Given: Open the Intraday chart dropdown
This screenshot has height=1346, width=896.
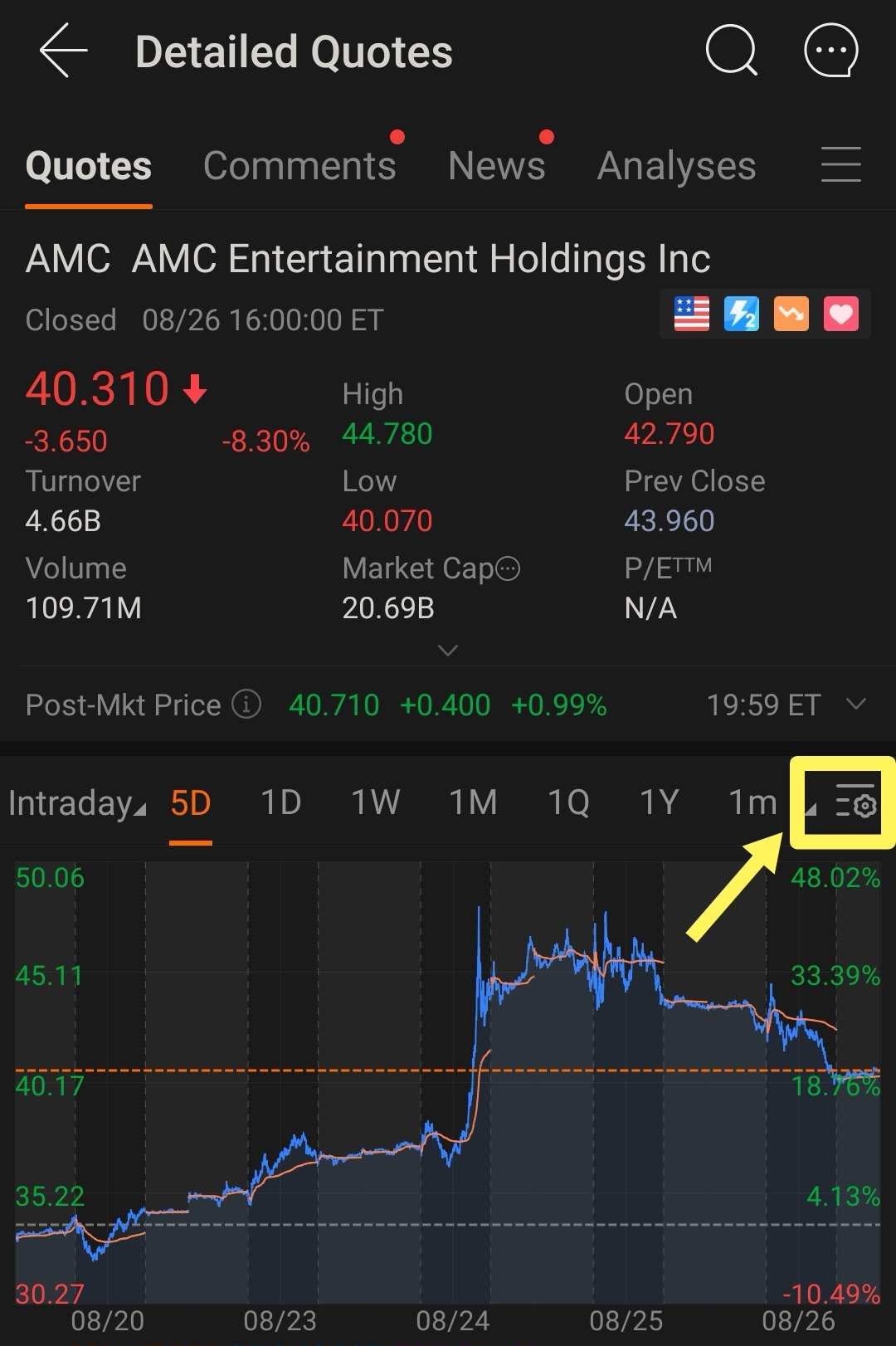Looking at the screenshot, I should (x=76, y=803).
